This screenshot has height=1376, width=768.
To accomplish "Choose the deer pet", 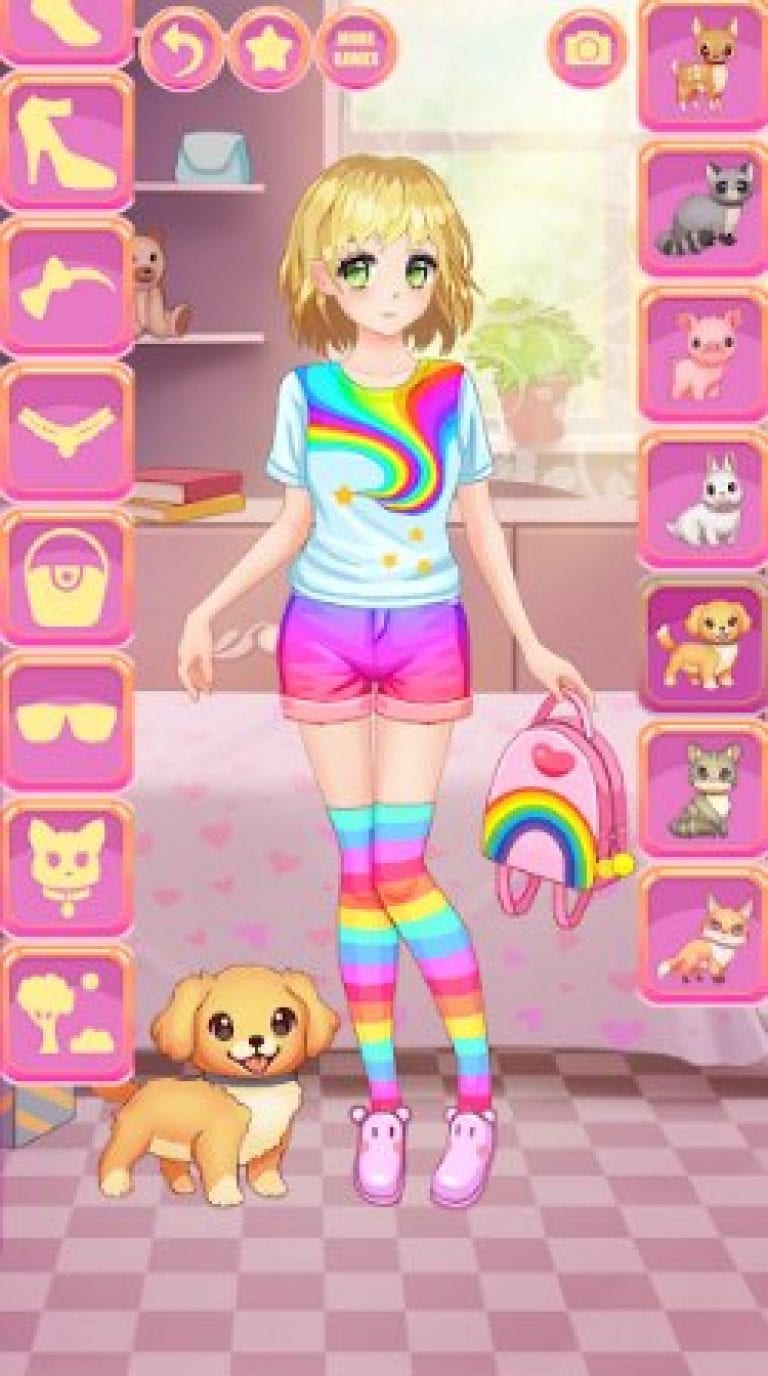I will coord(703,64).
